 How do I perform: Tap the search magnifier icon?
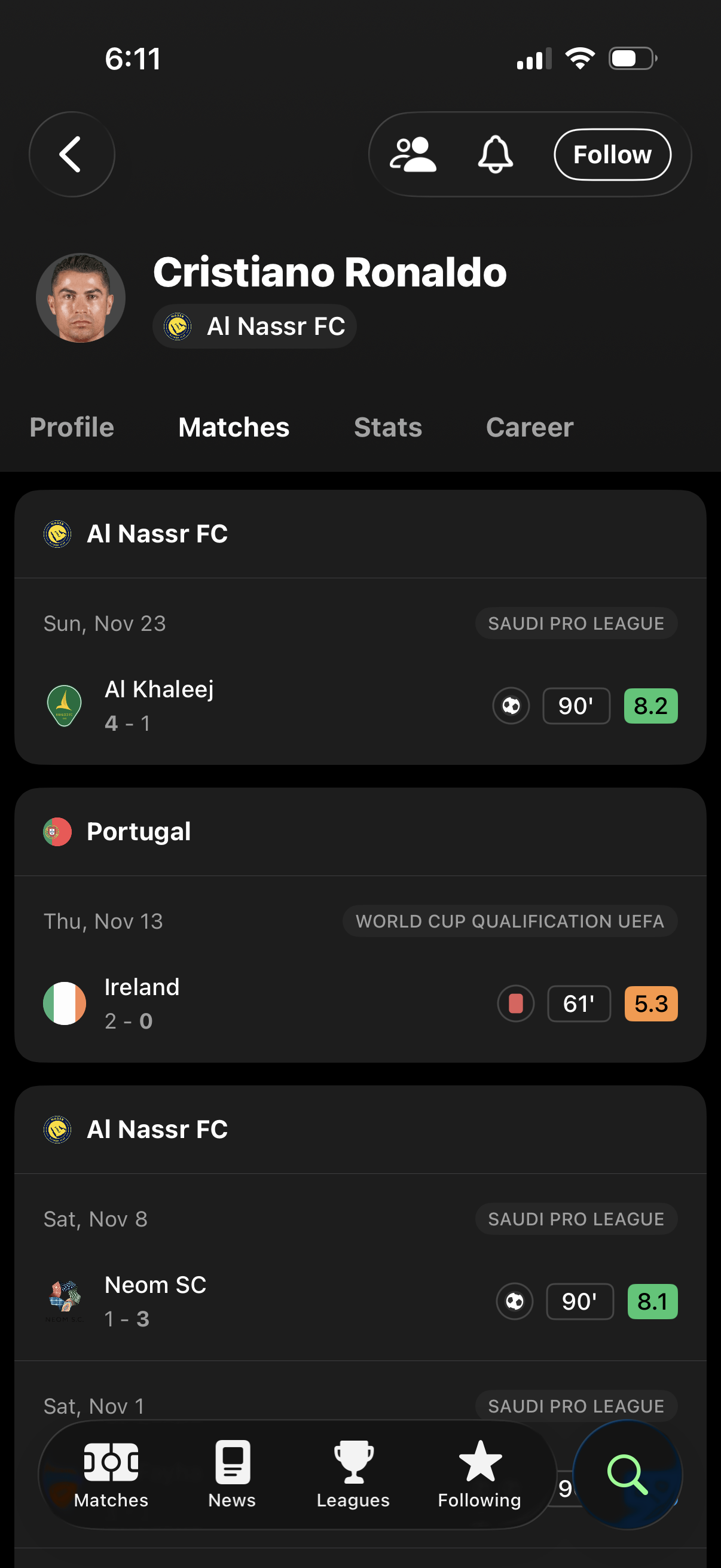(628, 1476)
